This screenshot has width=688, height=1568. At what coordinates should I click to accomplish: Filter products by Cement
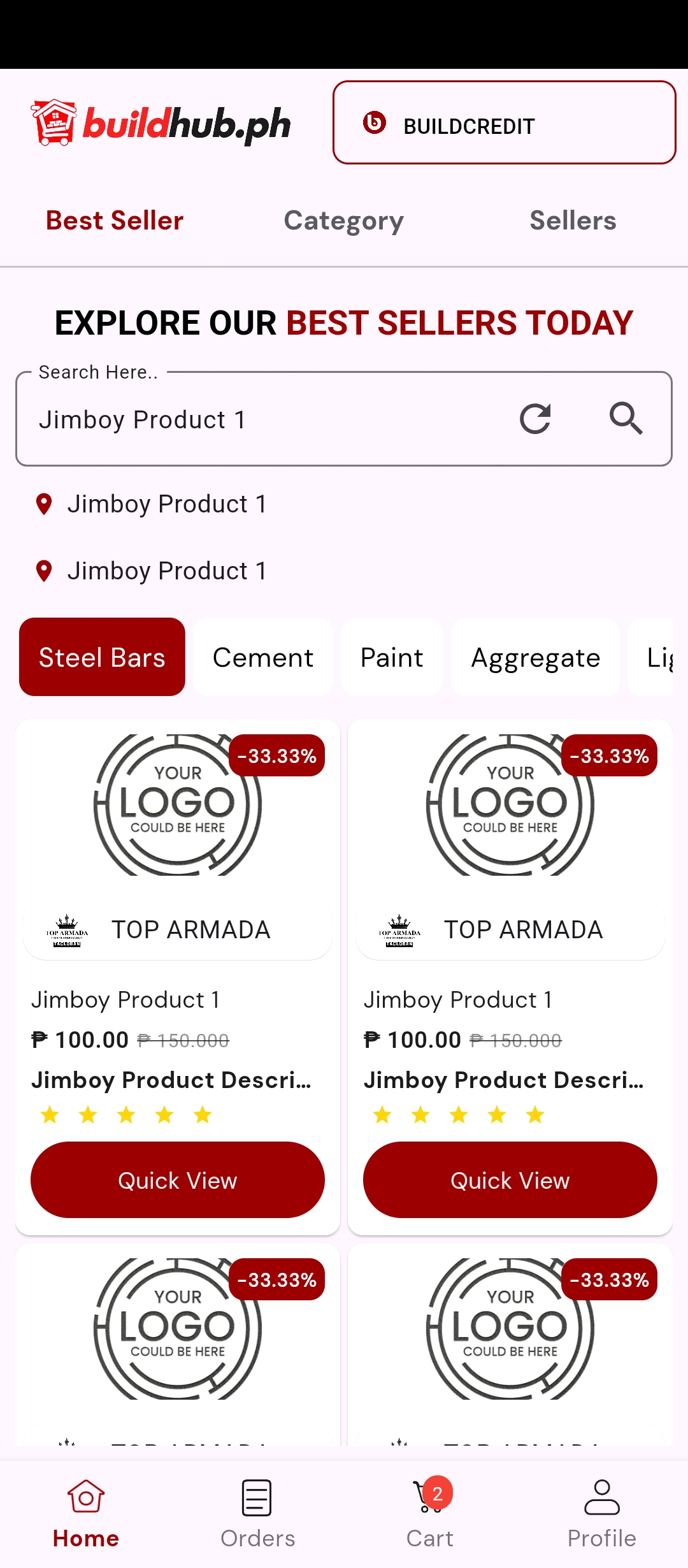pyautogui.click(x=262, y=657)
